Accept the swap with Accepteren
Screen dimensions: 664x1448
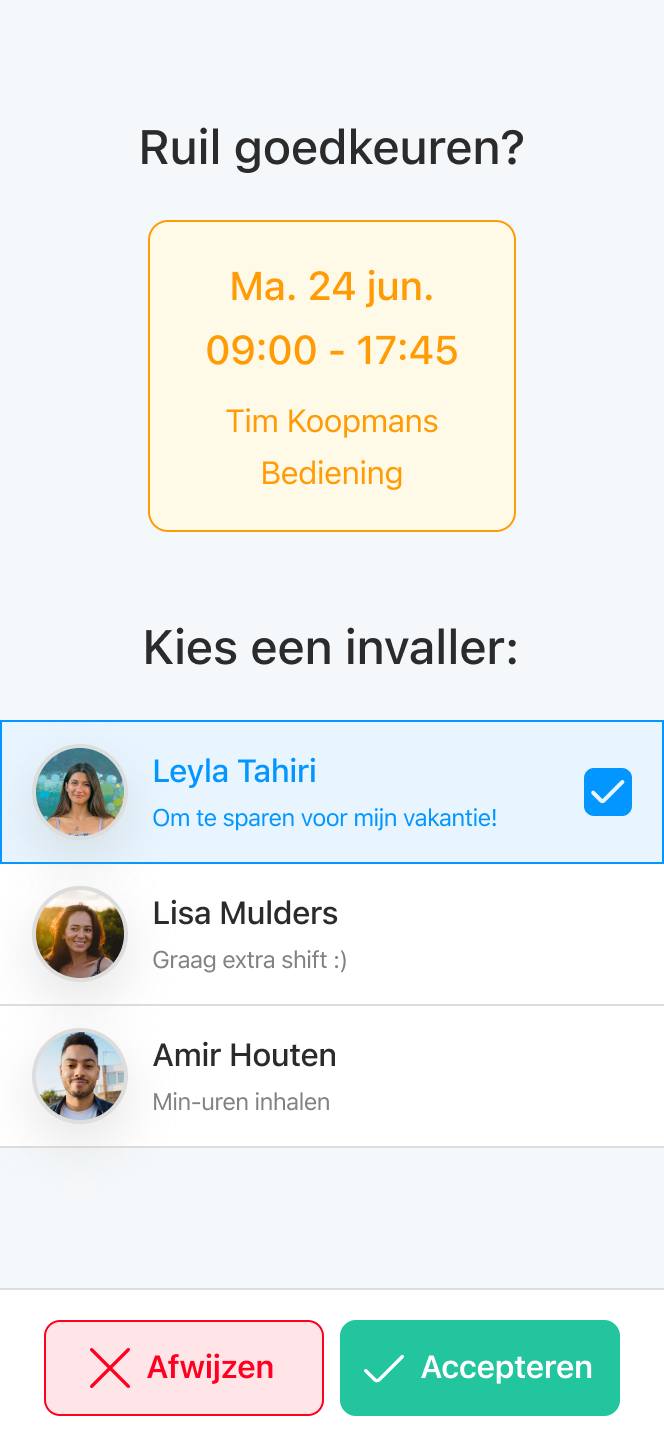(480, 1367)
